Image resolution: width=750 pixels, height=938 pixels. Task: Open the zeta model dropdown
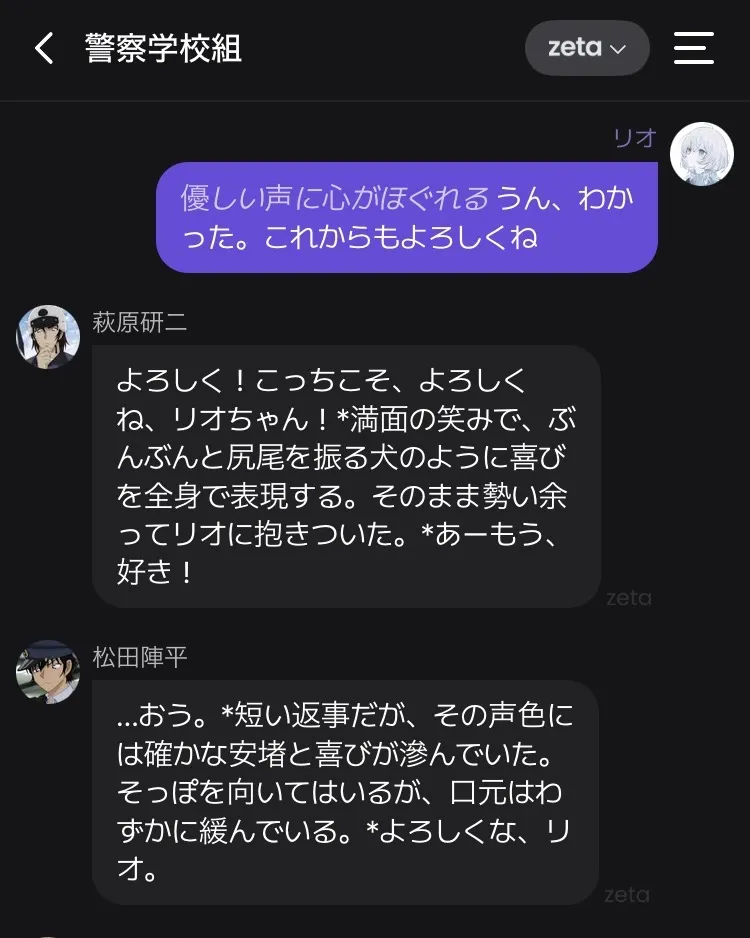click(587, 48)
